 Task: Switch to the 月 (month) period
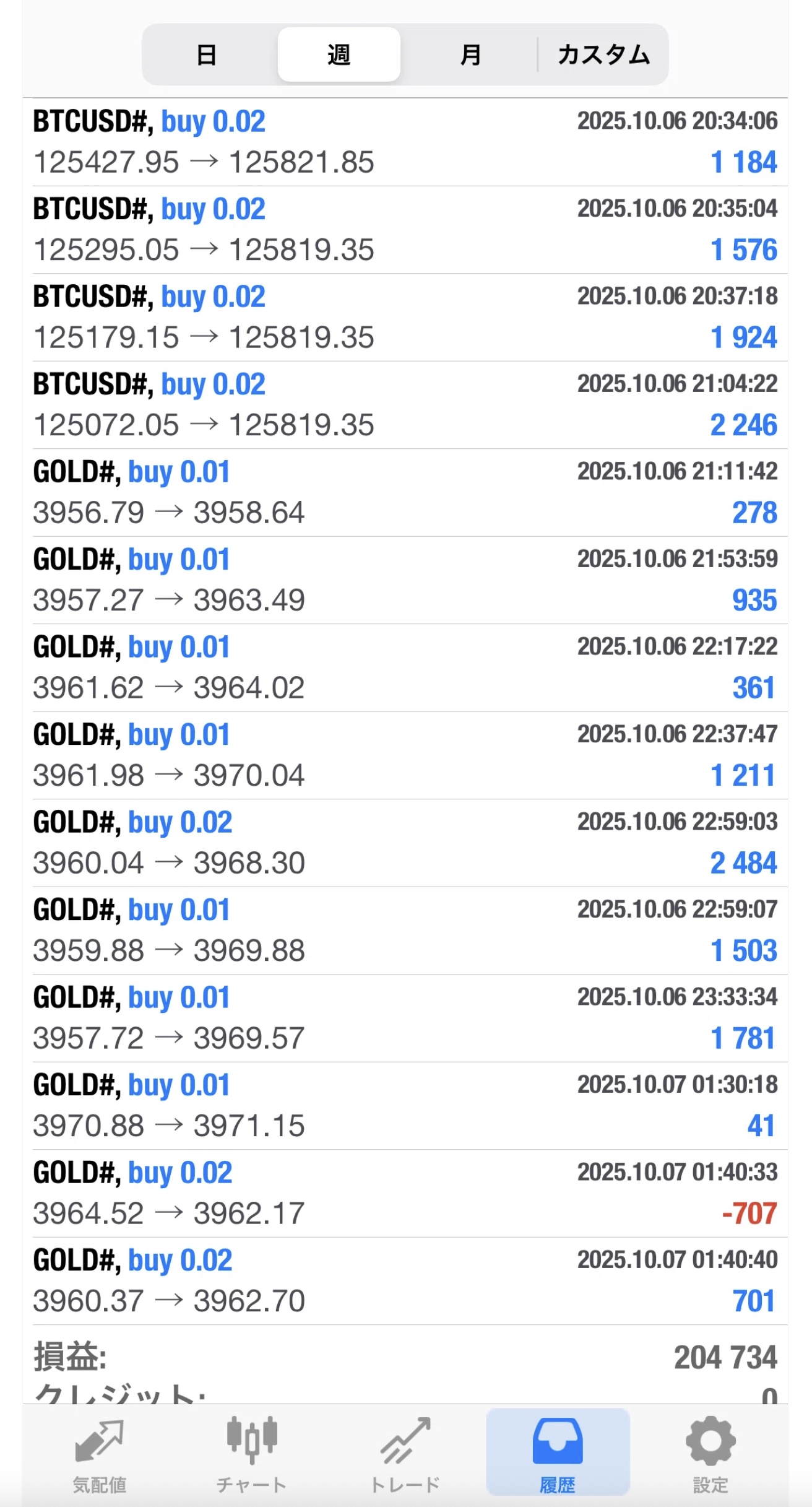click(470, 54)
